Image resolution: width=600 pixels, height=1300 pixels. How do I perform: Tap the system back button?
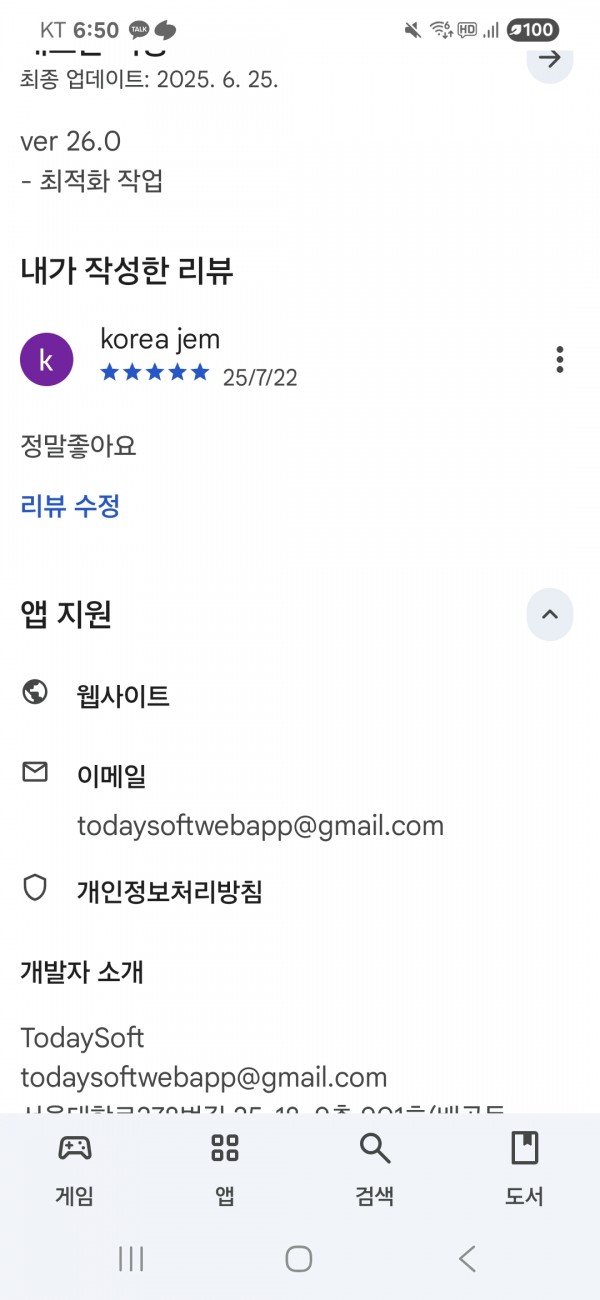[x=467, y=1259]
